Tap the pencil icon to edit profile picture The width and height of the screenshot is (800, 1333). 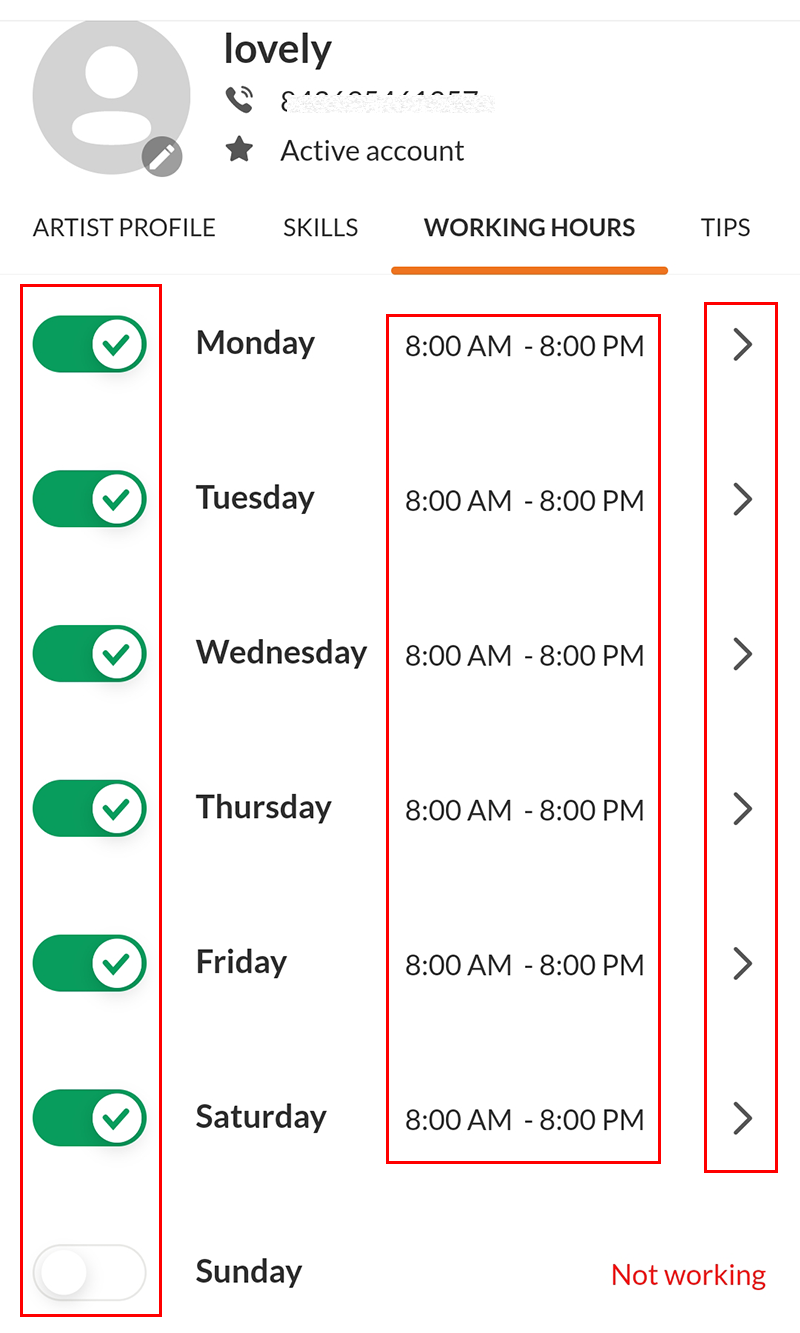point(162,157)
